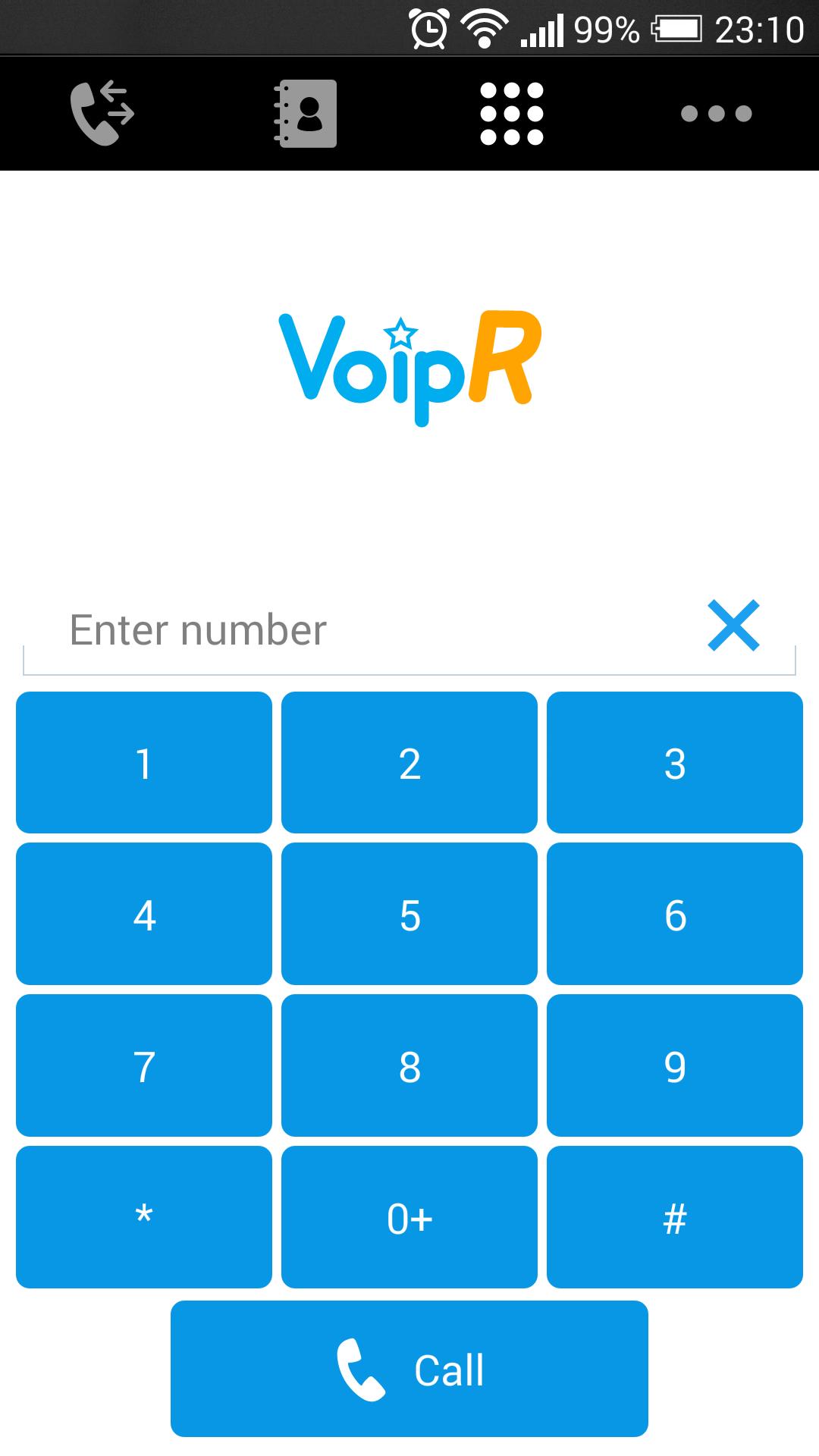Tap the asterisk key
Screen dimensions: 819x1456
[144, 1217]
